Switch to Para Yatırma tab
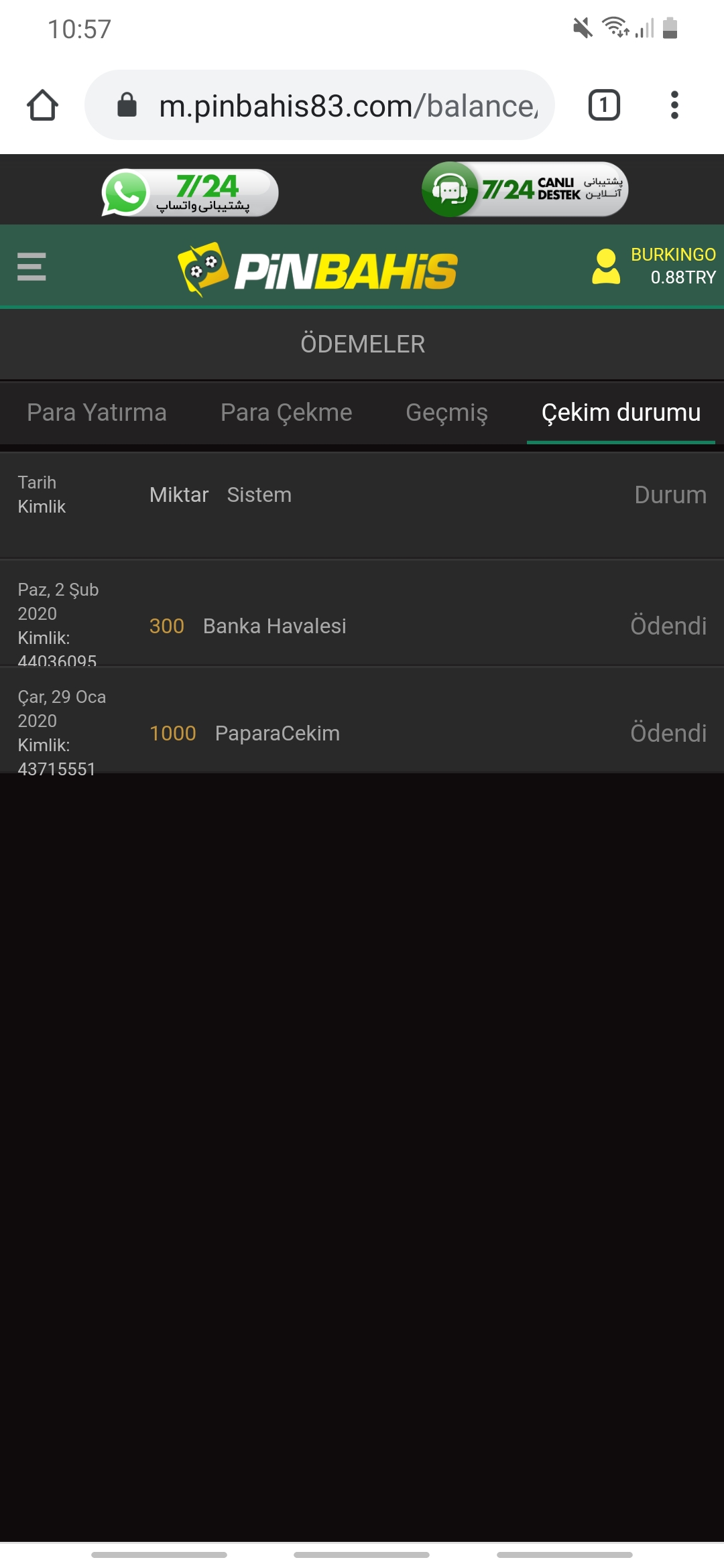 click(97, 413)
